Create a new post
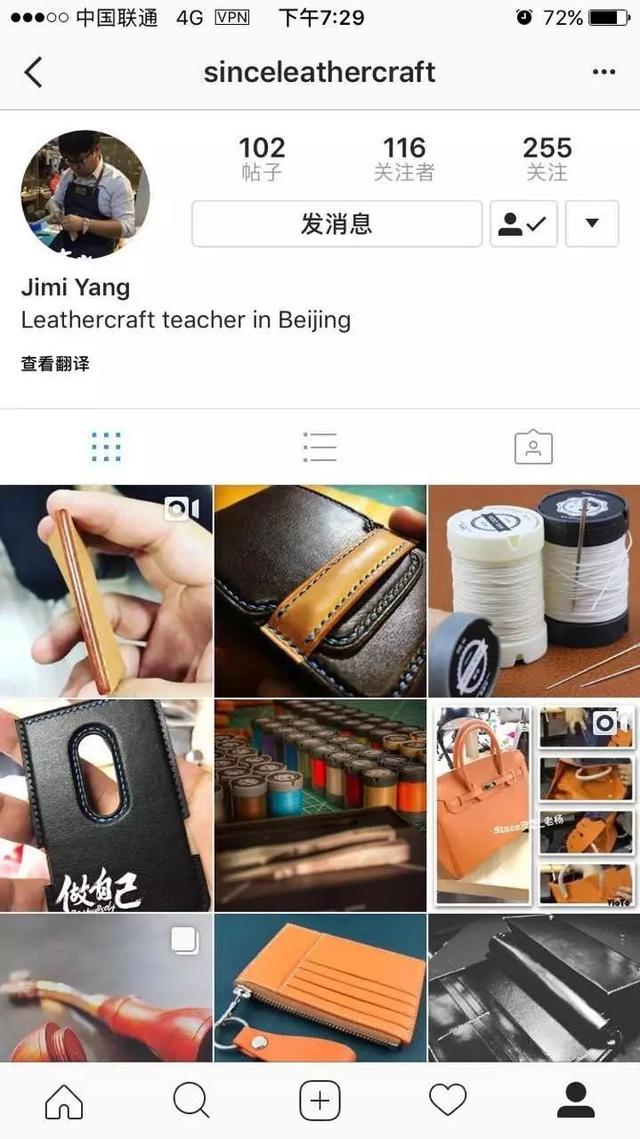Screen dimensions: 640x1139 tap(320, 1101)
